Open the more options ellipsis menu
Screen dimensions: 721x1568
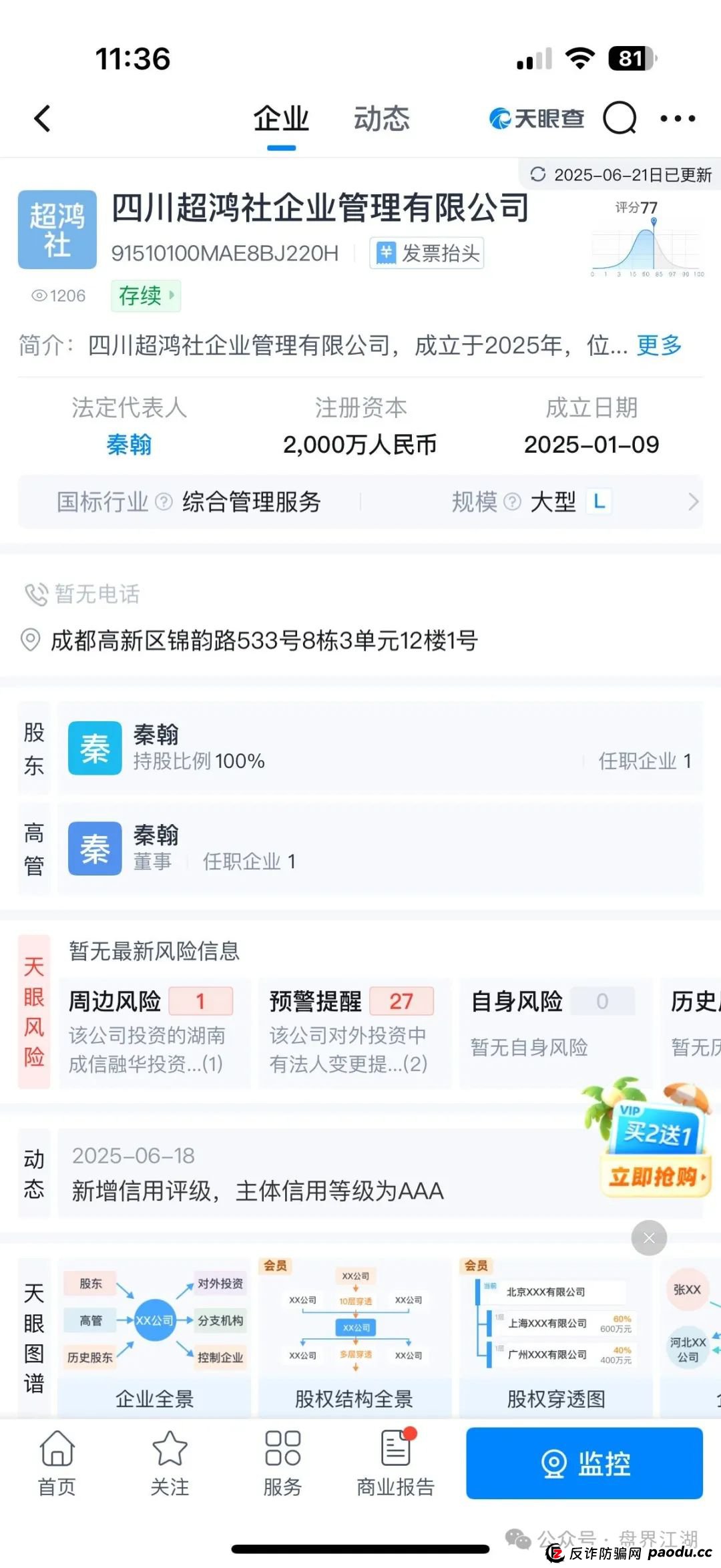(x=677, y=118)
